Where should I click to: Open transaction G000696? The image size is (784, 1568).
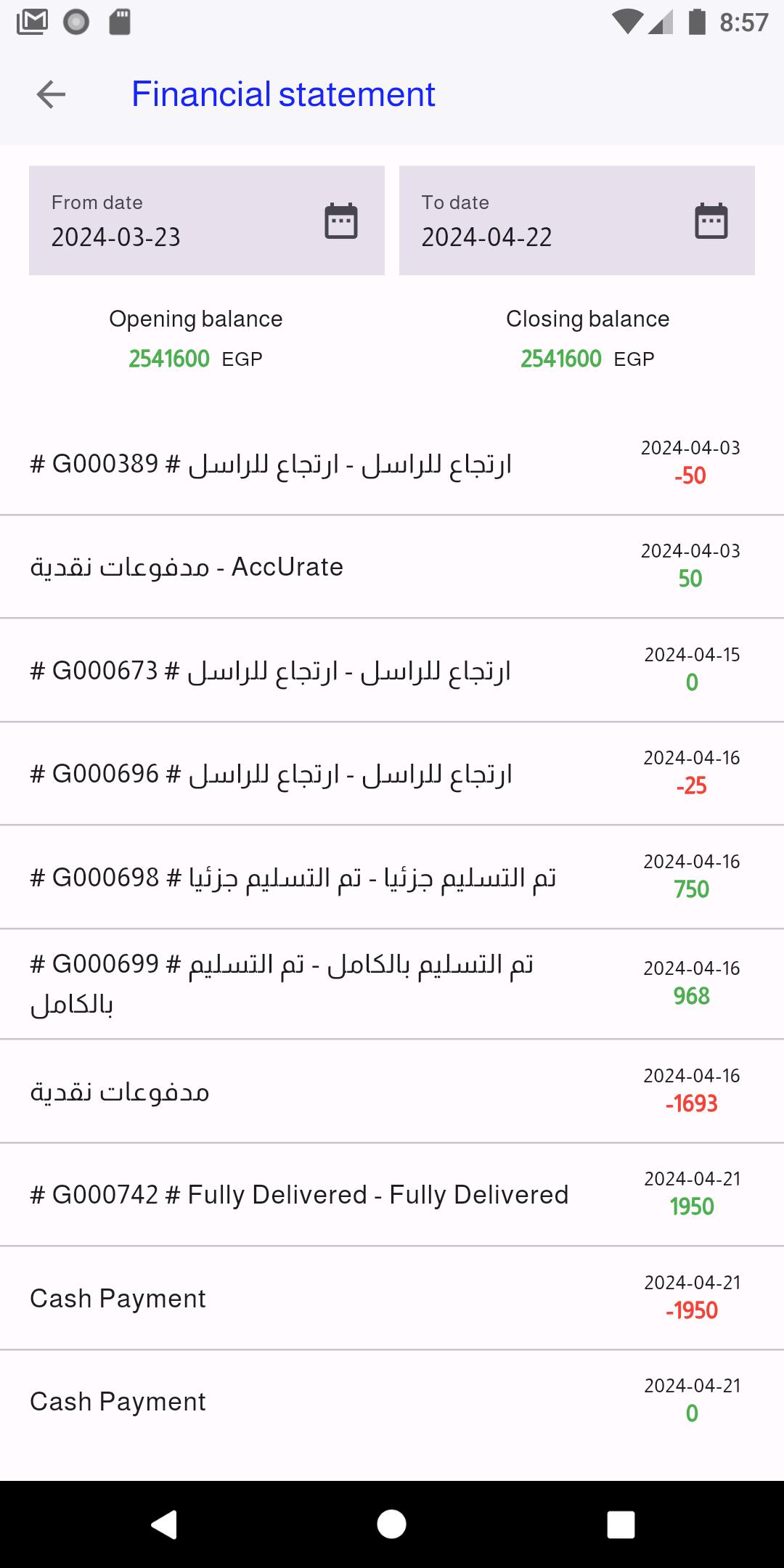tap(392, 774)
